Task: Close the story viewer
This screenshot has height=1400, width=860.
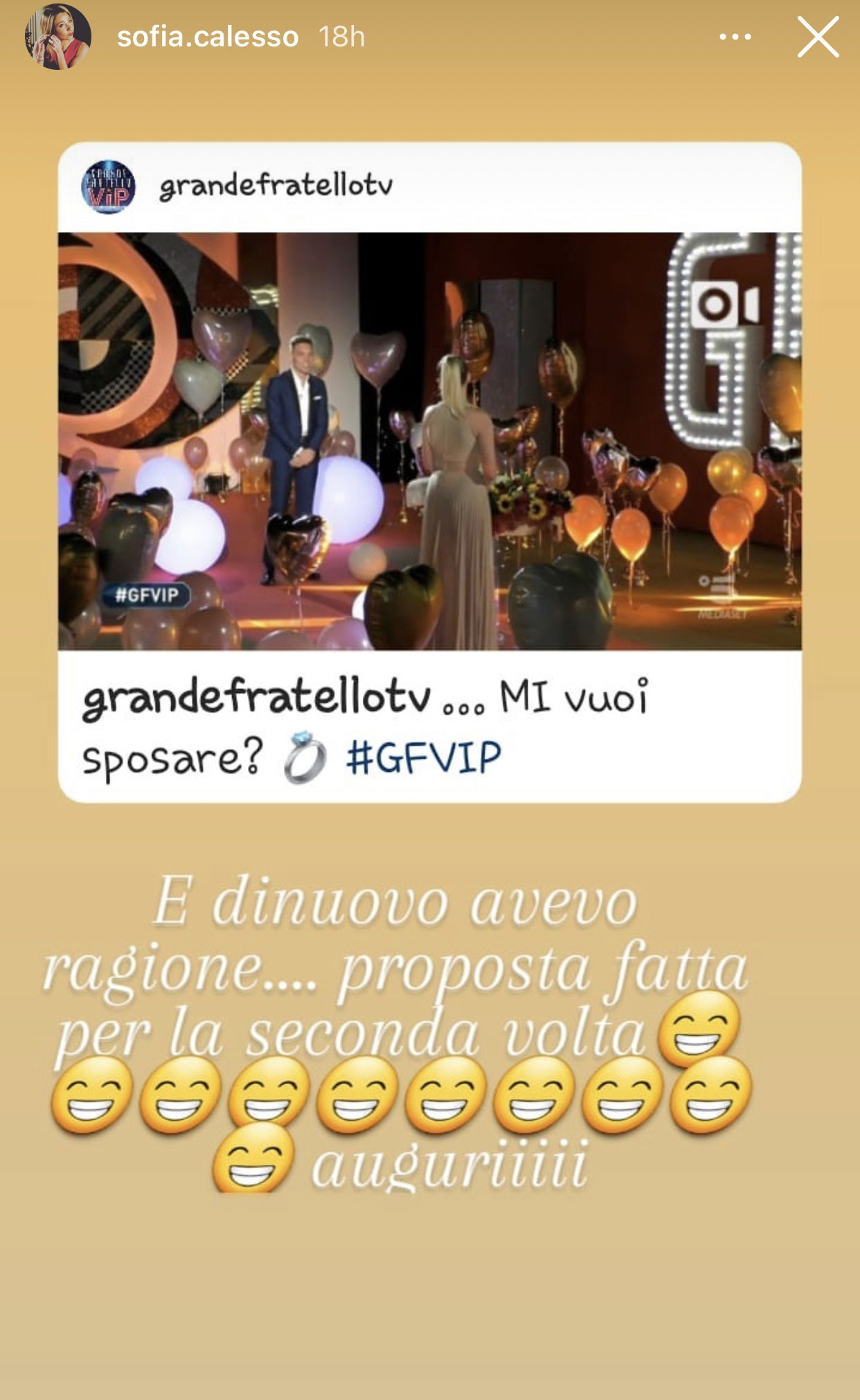Action: 818,37
